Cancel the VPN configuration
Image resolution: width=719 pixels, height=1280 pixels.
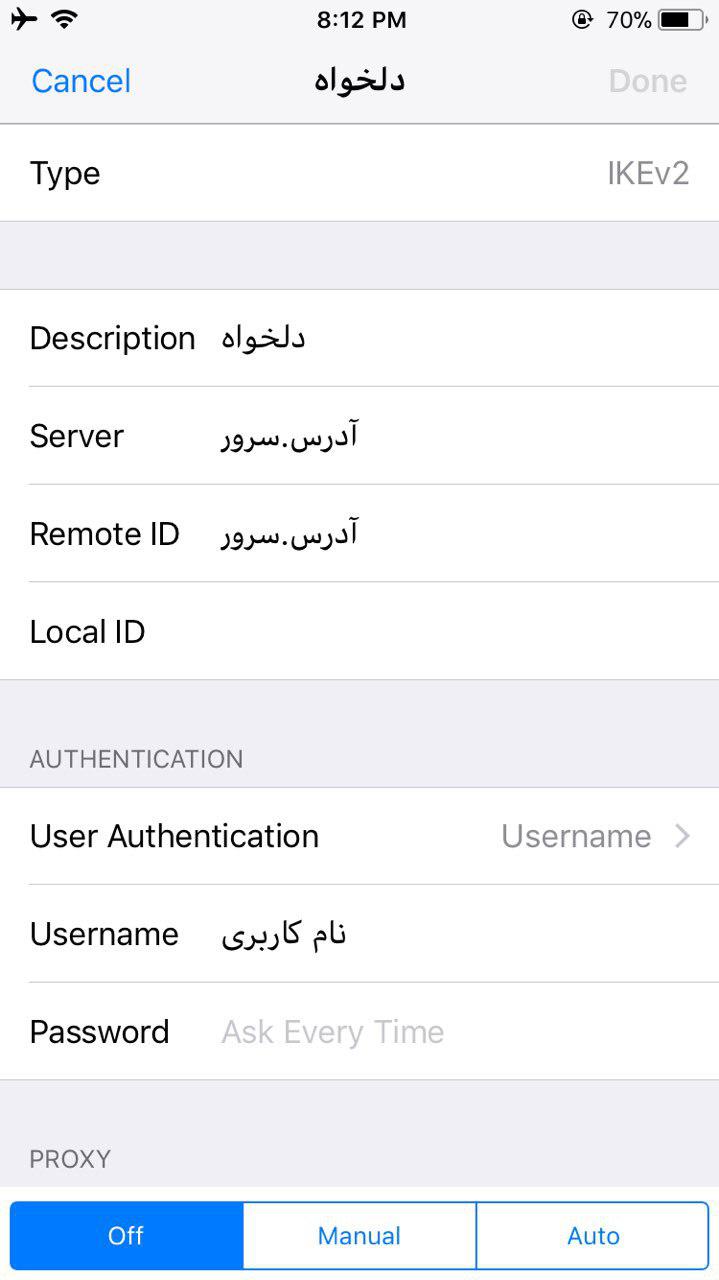[81, 81]
